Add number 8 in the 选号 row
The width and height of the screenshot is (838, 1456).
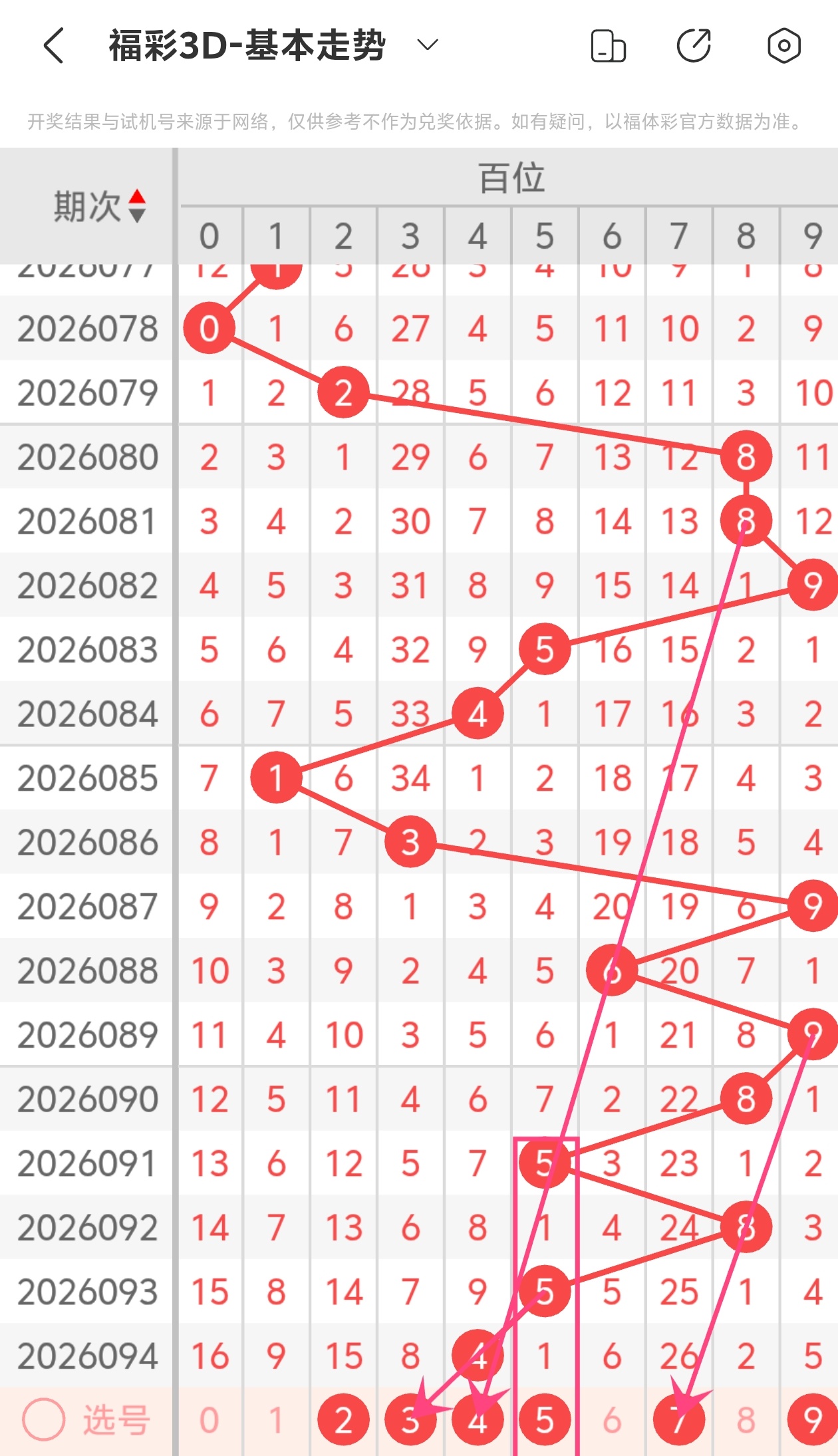[x=746, y=1421]
